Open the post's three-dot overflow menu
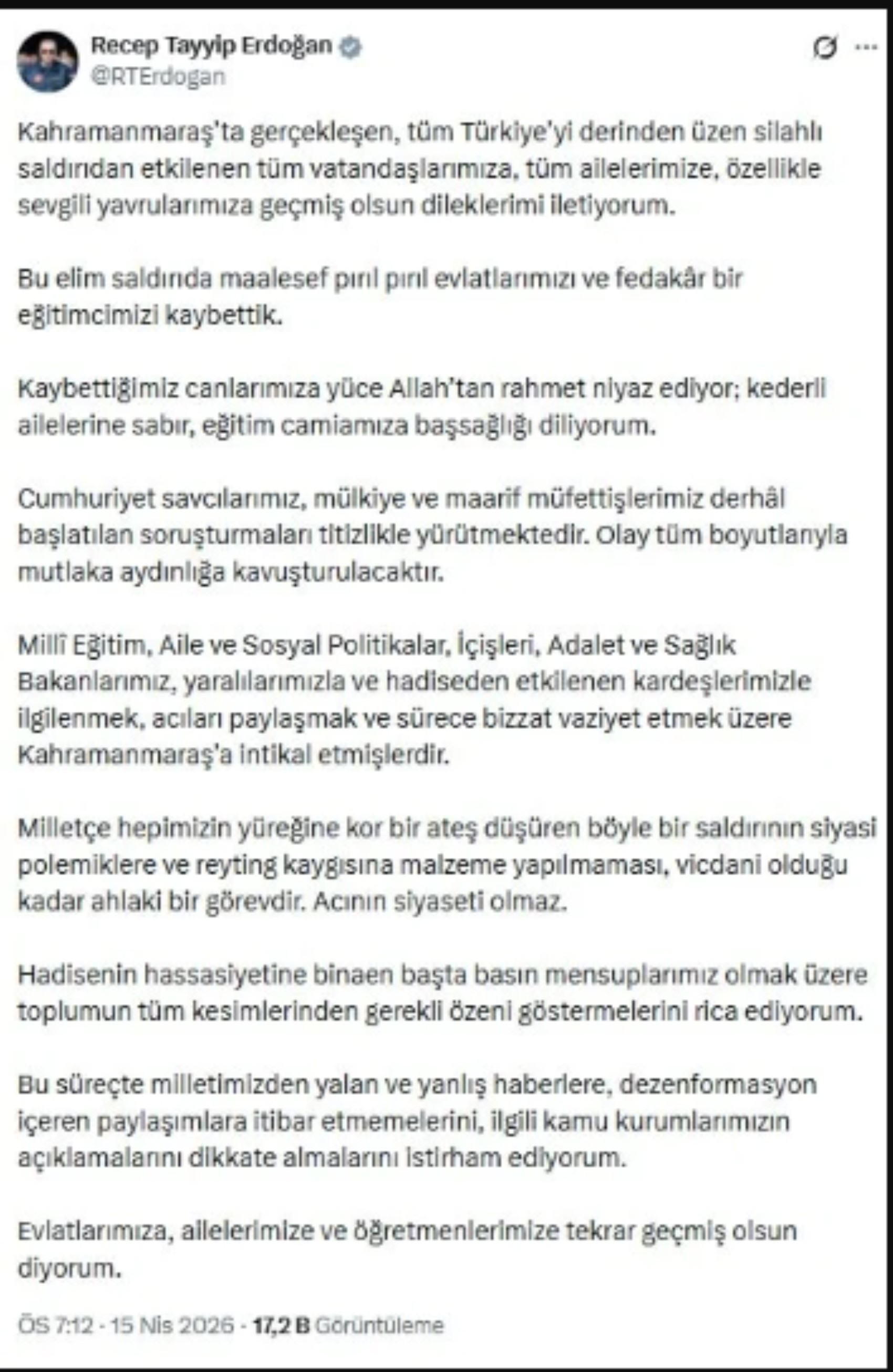 coord(865,48)
